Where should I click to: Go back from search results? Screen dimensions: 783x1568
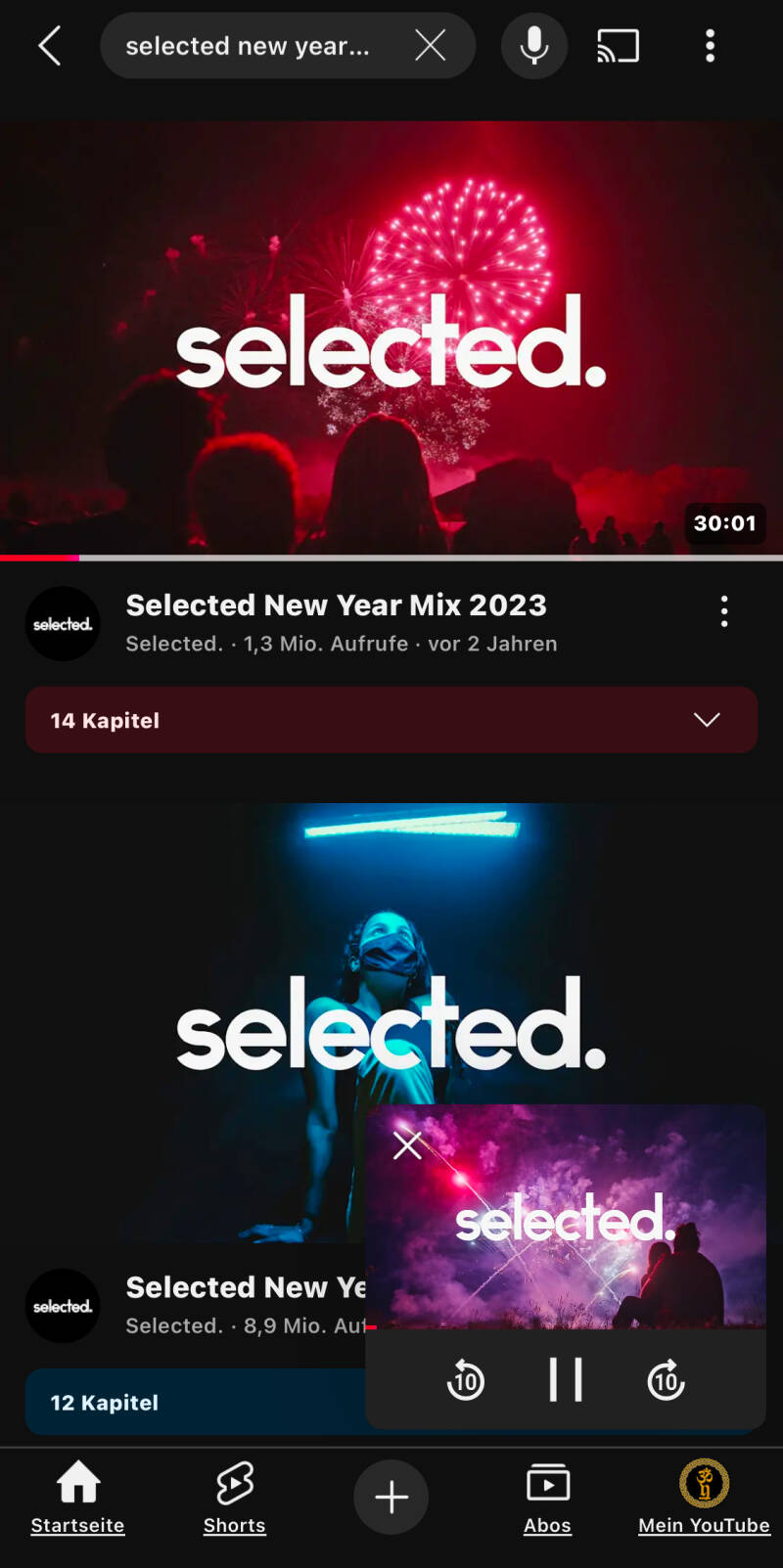50,46
